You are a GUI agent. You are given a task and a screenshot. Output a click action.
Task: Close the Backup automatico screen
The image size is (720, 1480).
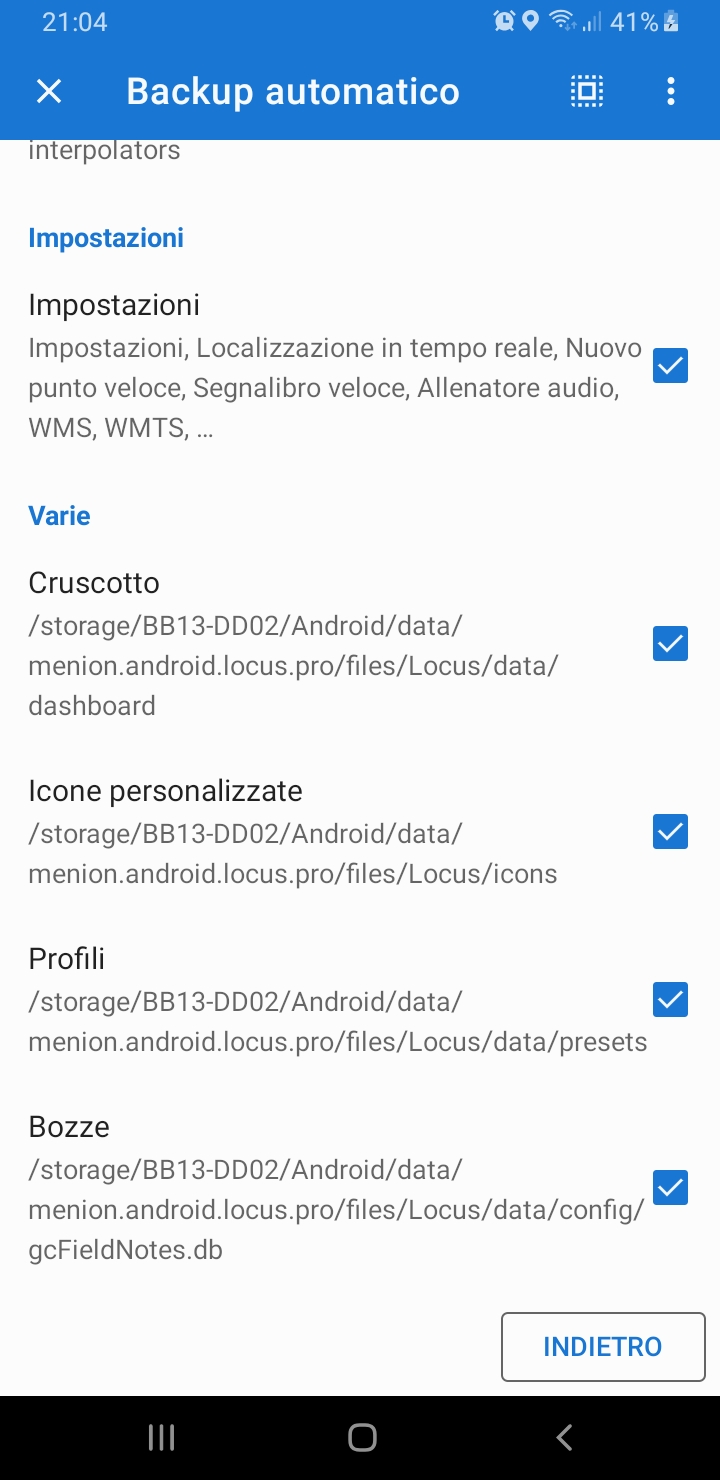[49, 92]
